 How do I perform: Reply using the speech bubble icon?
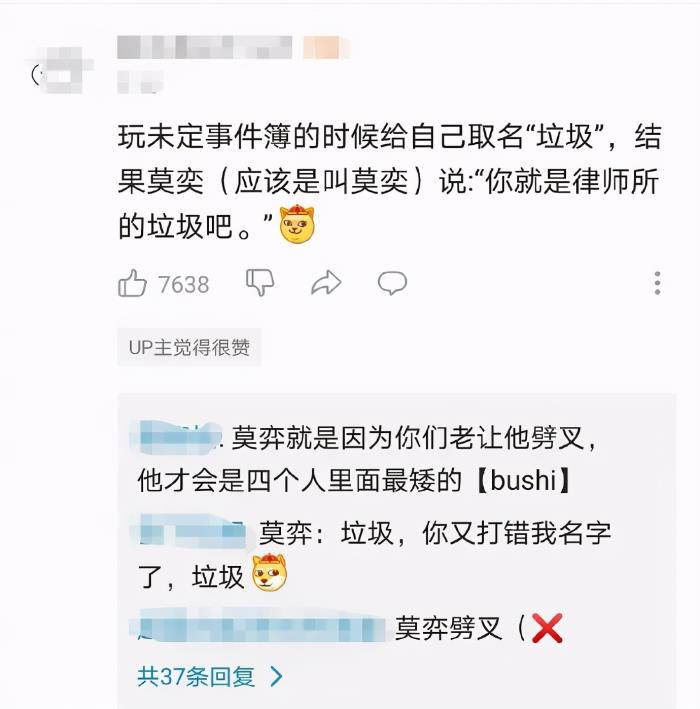(x=392, y=283)
